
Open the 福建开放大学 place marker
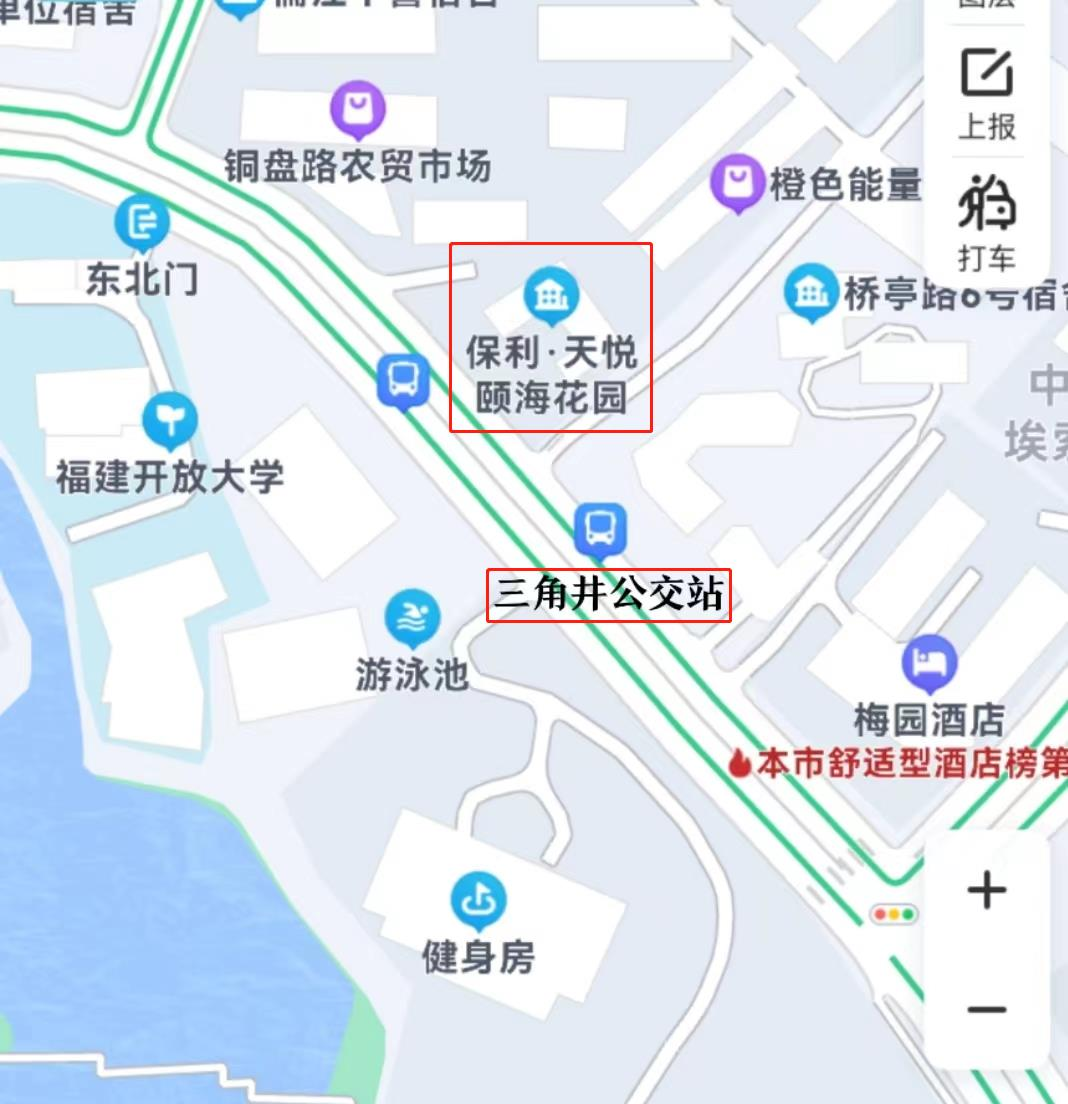click(x=170, y=422)
